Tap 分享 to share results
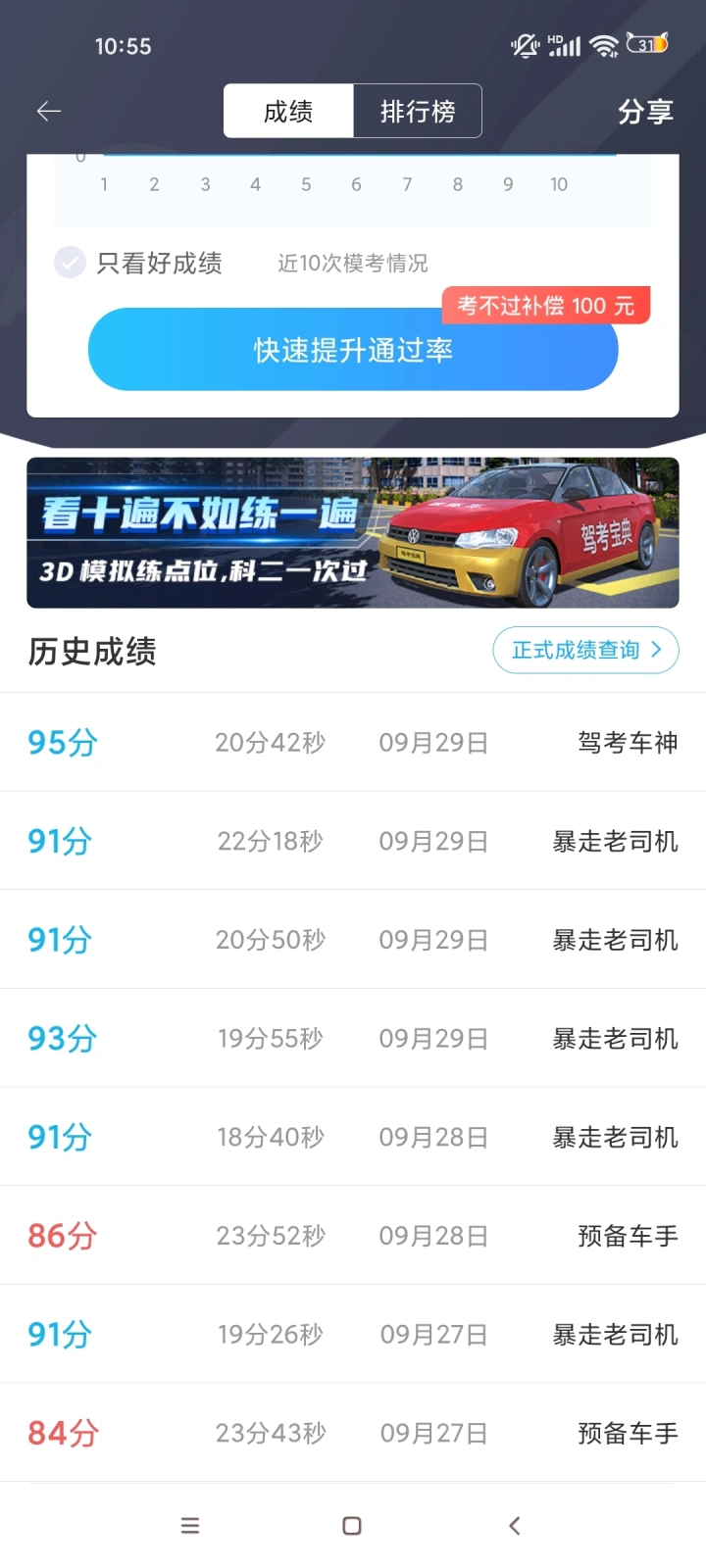 pos(645,112)
